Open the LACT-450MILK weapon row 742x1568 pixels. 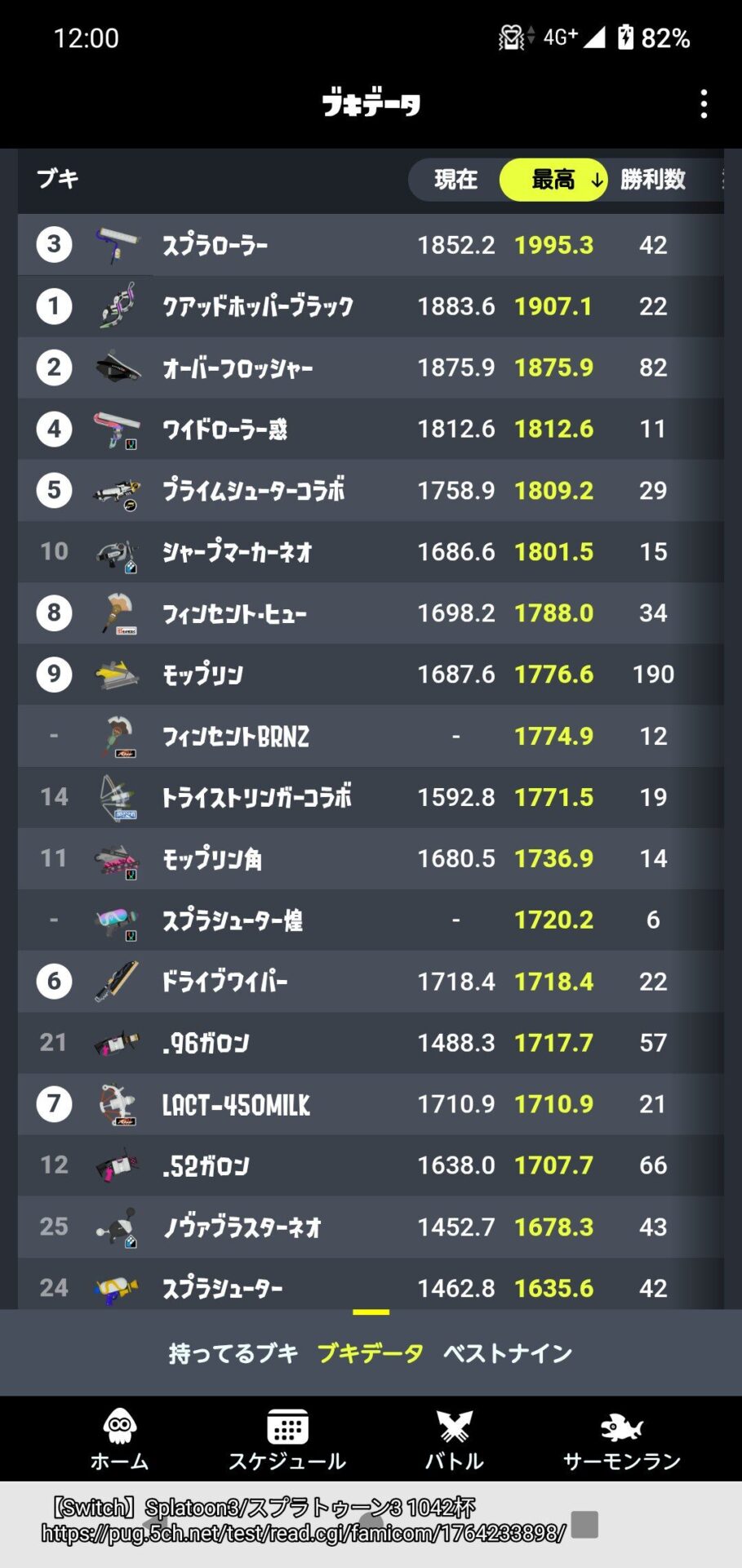click(x=371, y=1104)
